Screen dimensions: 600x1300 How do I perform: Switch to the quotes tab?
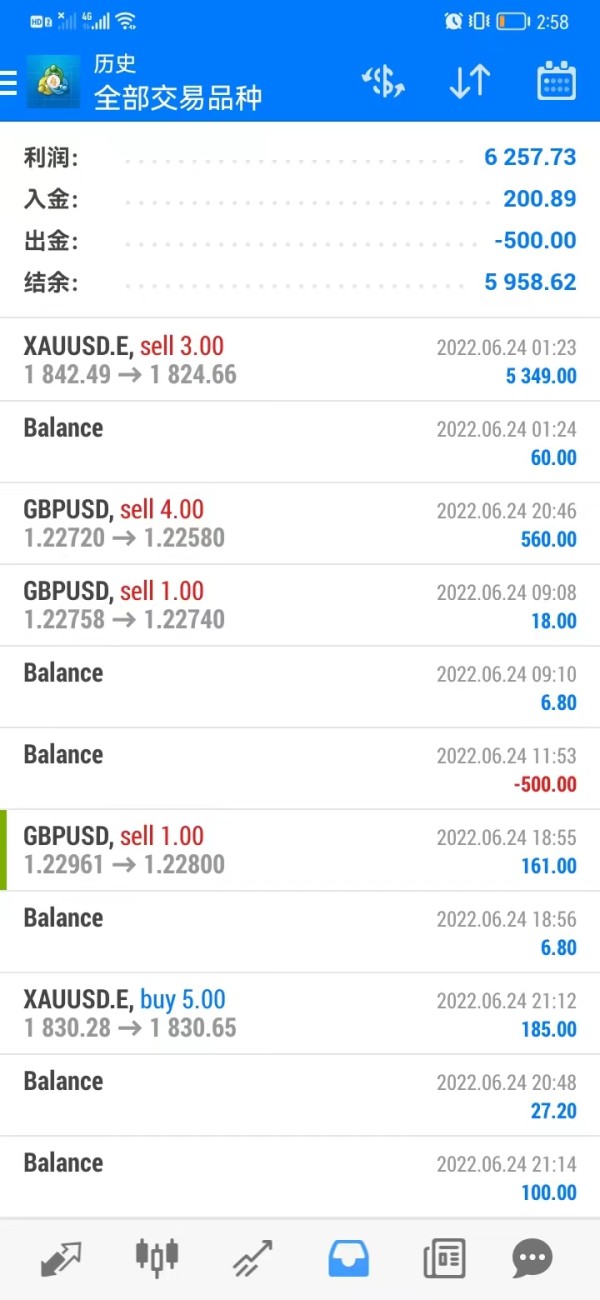[x=61, y=1258]
